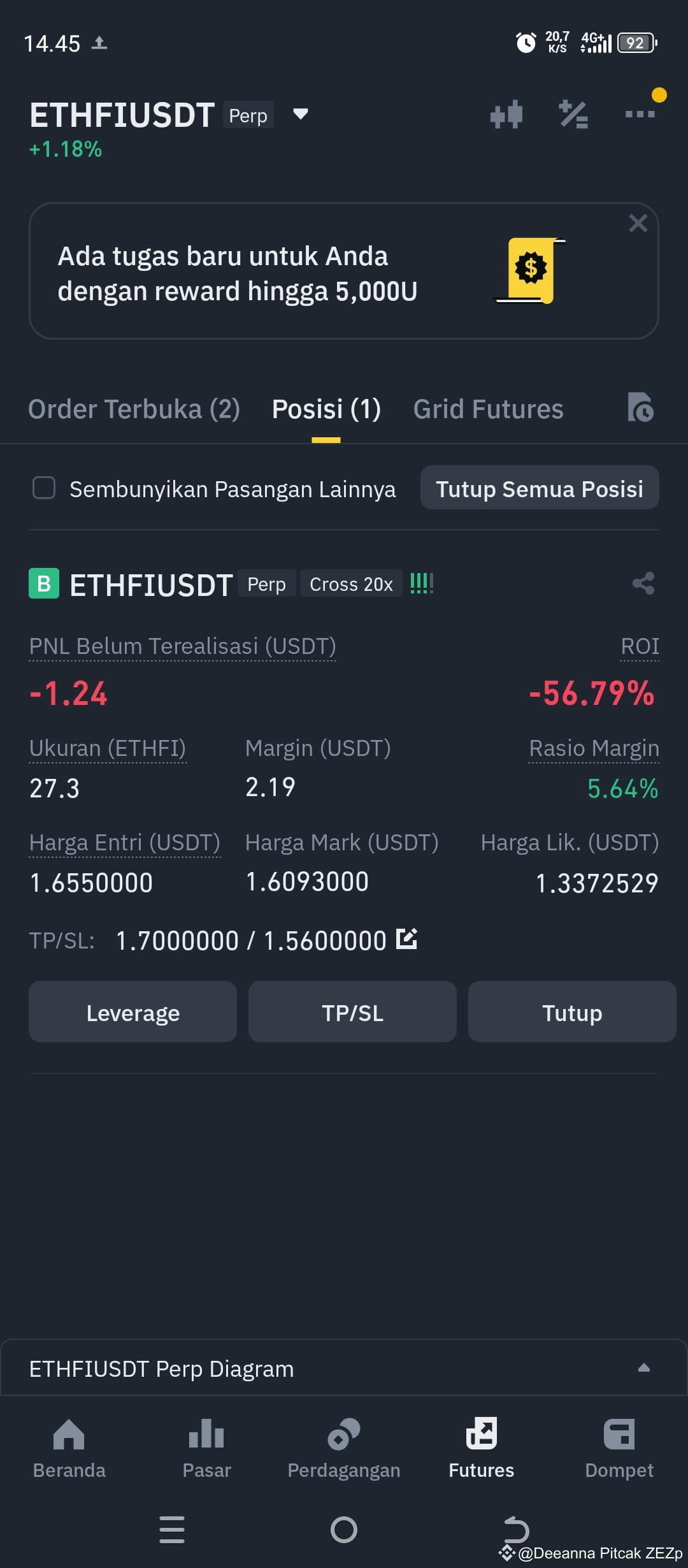Edit TP/SL using the pencil icon

[406, 939]
